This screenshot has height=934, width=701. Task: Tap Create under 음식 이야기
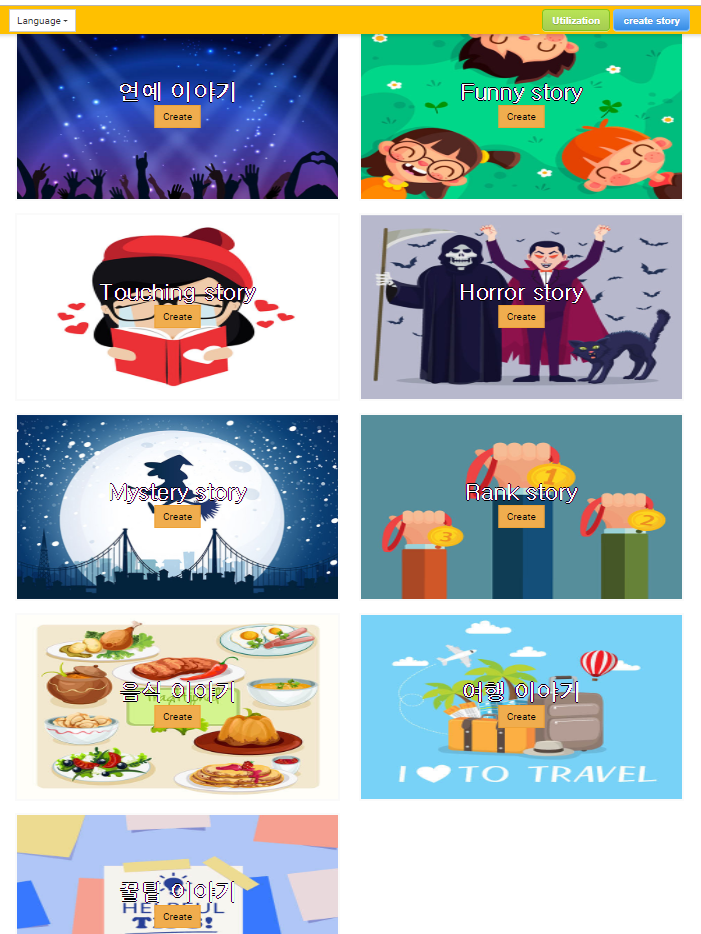(177, 717)
